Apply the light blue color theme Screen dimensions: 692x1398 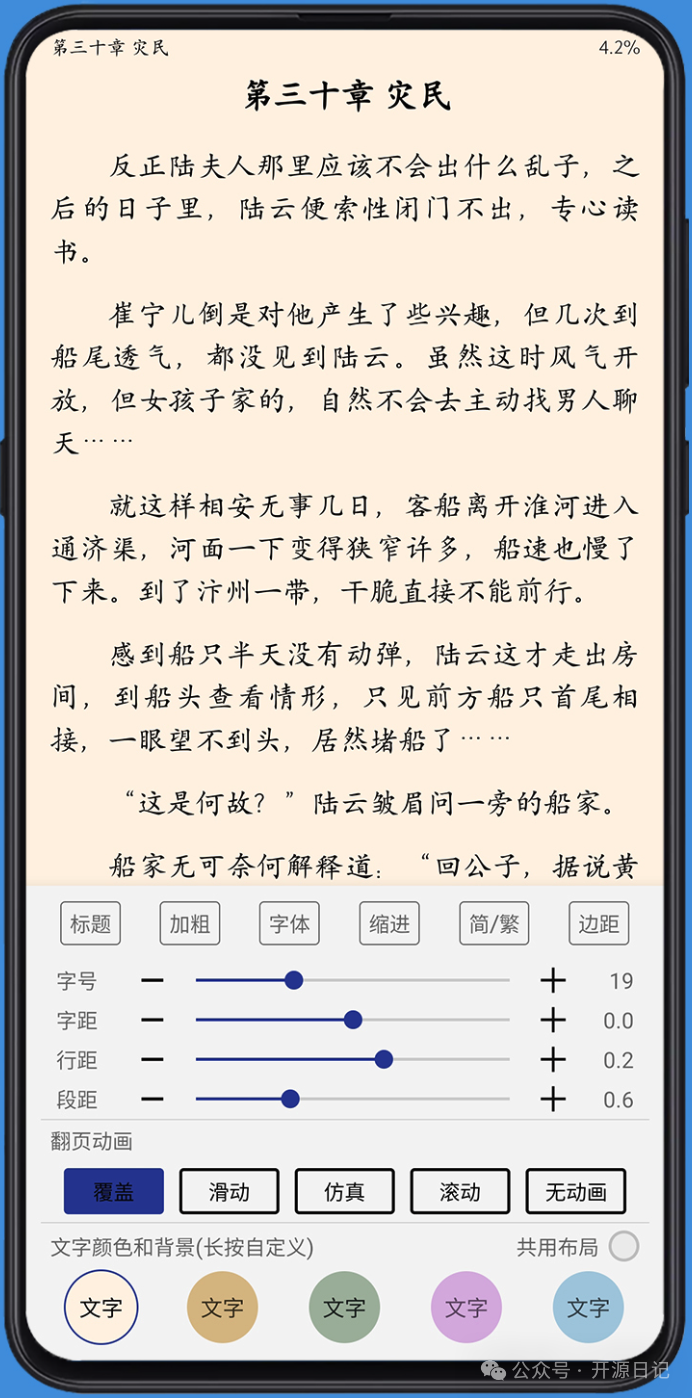[x=588, y=1307]
